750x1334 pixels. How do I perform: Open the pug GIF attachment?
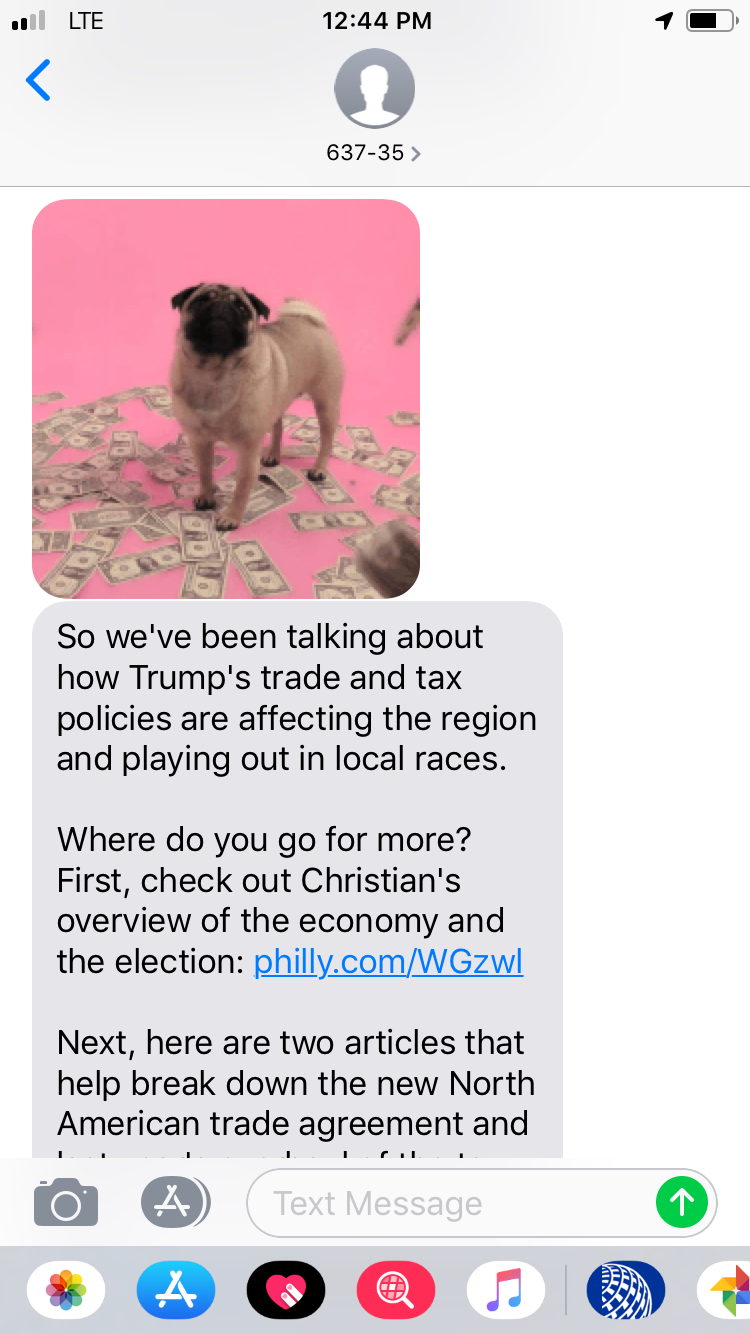pyautogui.click(x=226, y=398)
